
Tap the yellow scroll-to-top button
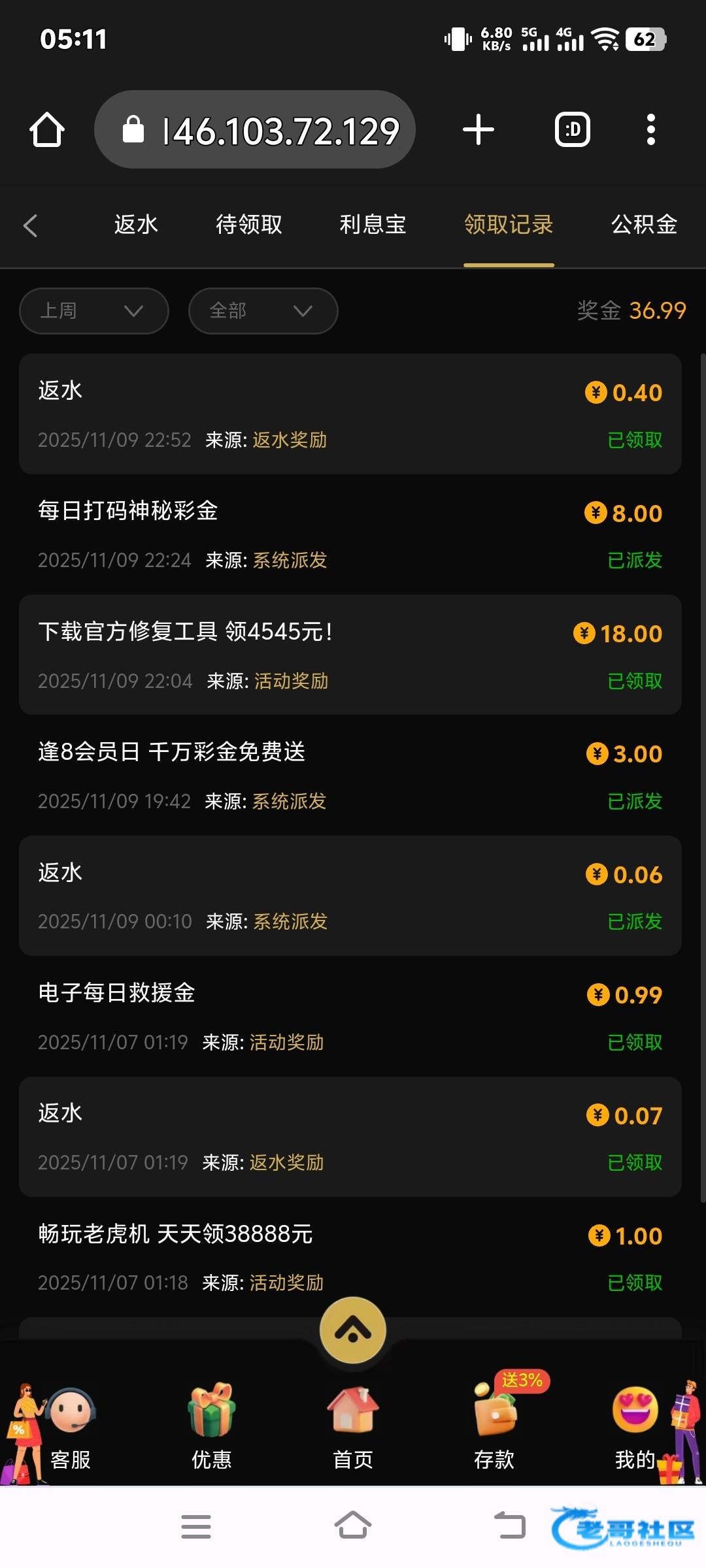pyautogui.click(x=353, y=1330)
